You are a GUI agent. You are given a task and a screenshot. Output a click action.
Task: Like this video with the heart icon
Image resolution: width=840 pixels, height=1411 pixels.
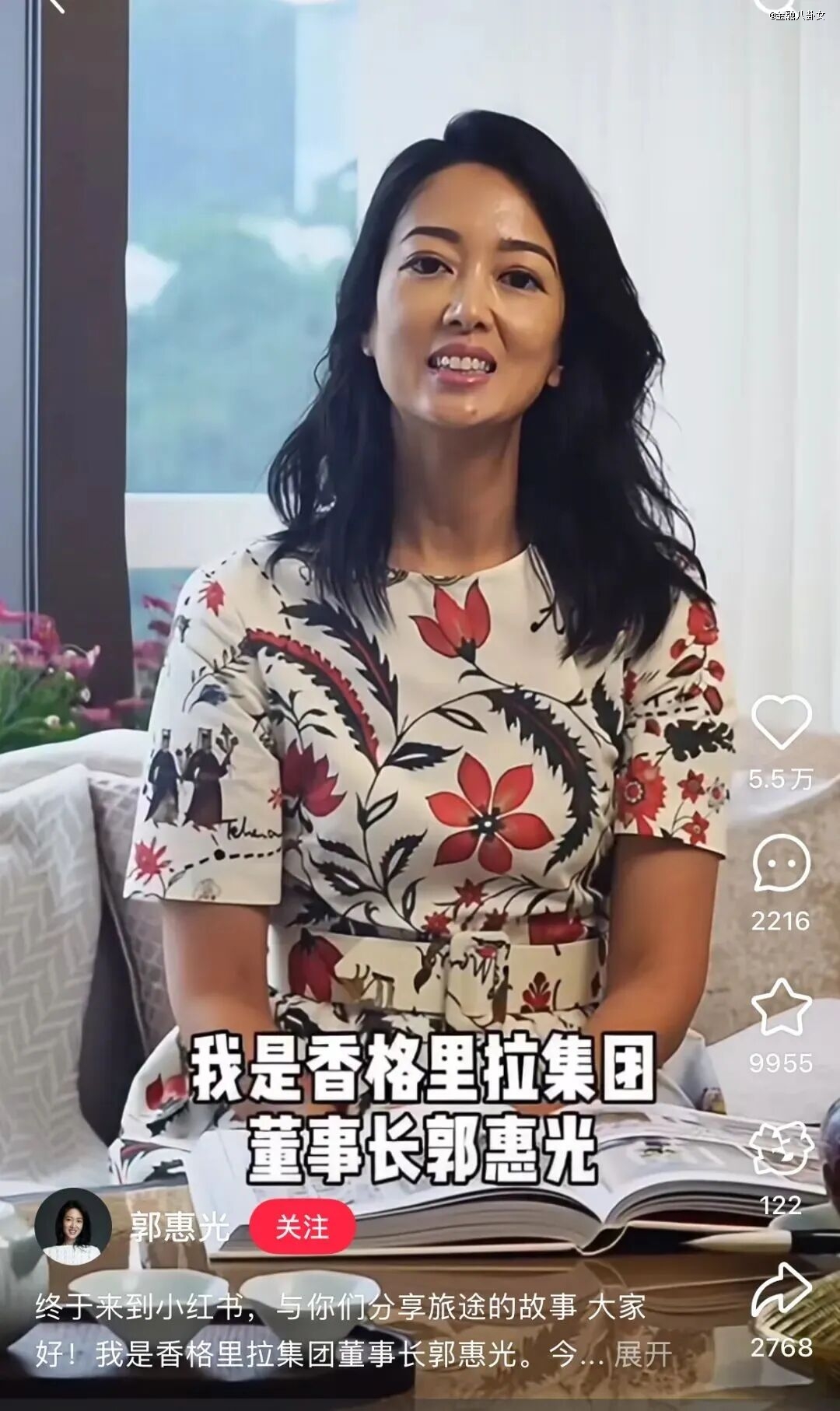point(781,723)
